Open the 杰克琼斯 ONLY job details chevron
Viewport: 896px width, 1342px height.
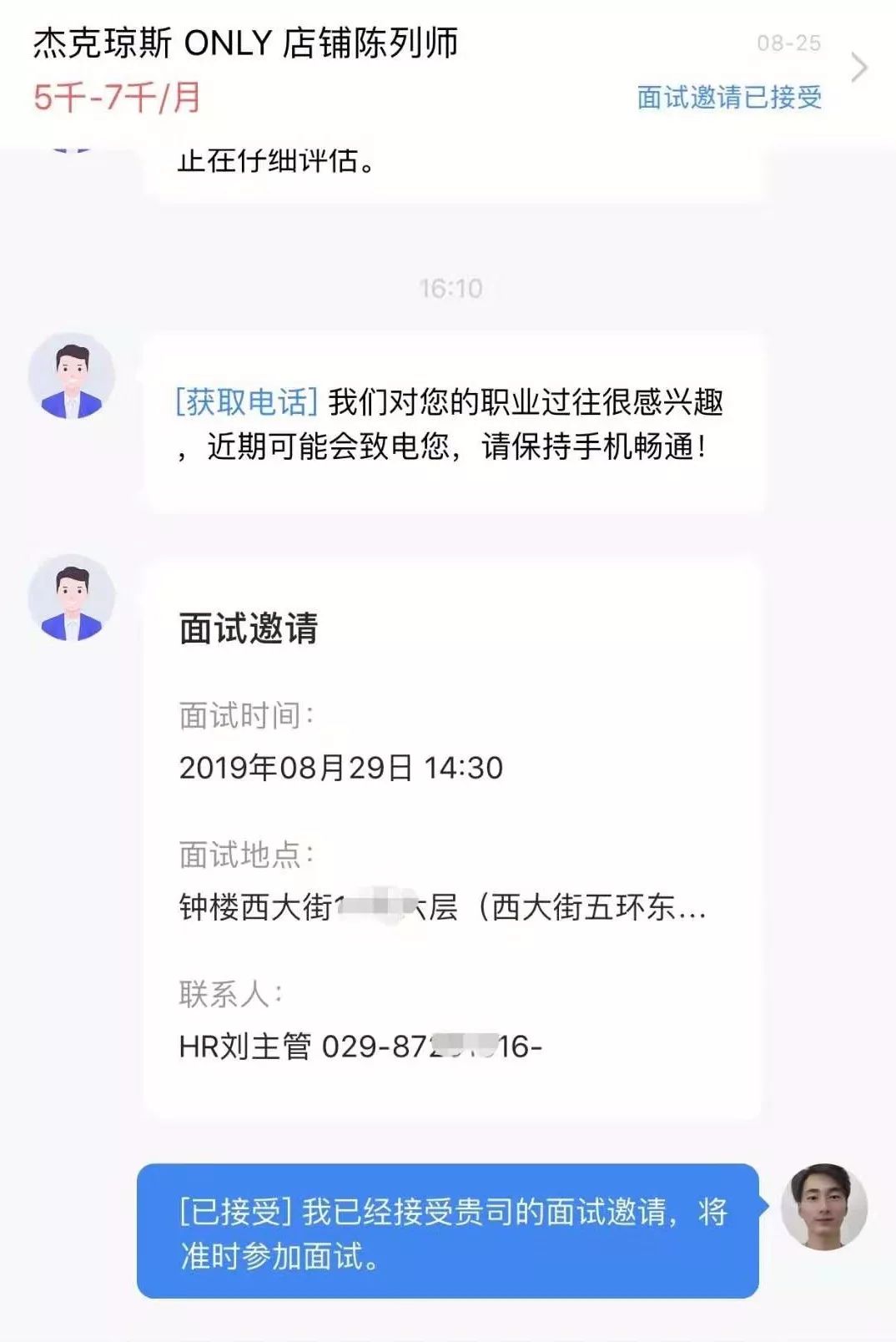point(859,68)
